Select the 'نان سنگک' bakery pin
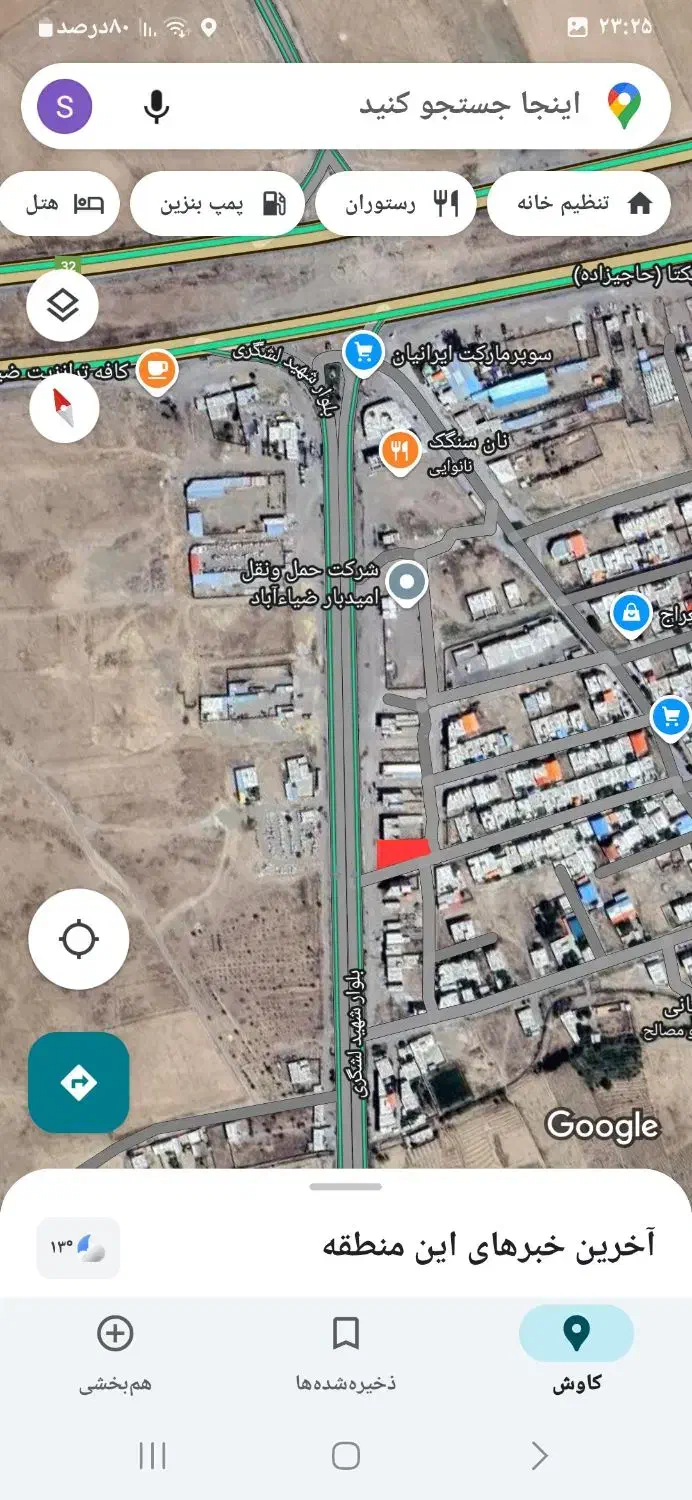 point(400,450)
